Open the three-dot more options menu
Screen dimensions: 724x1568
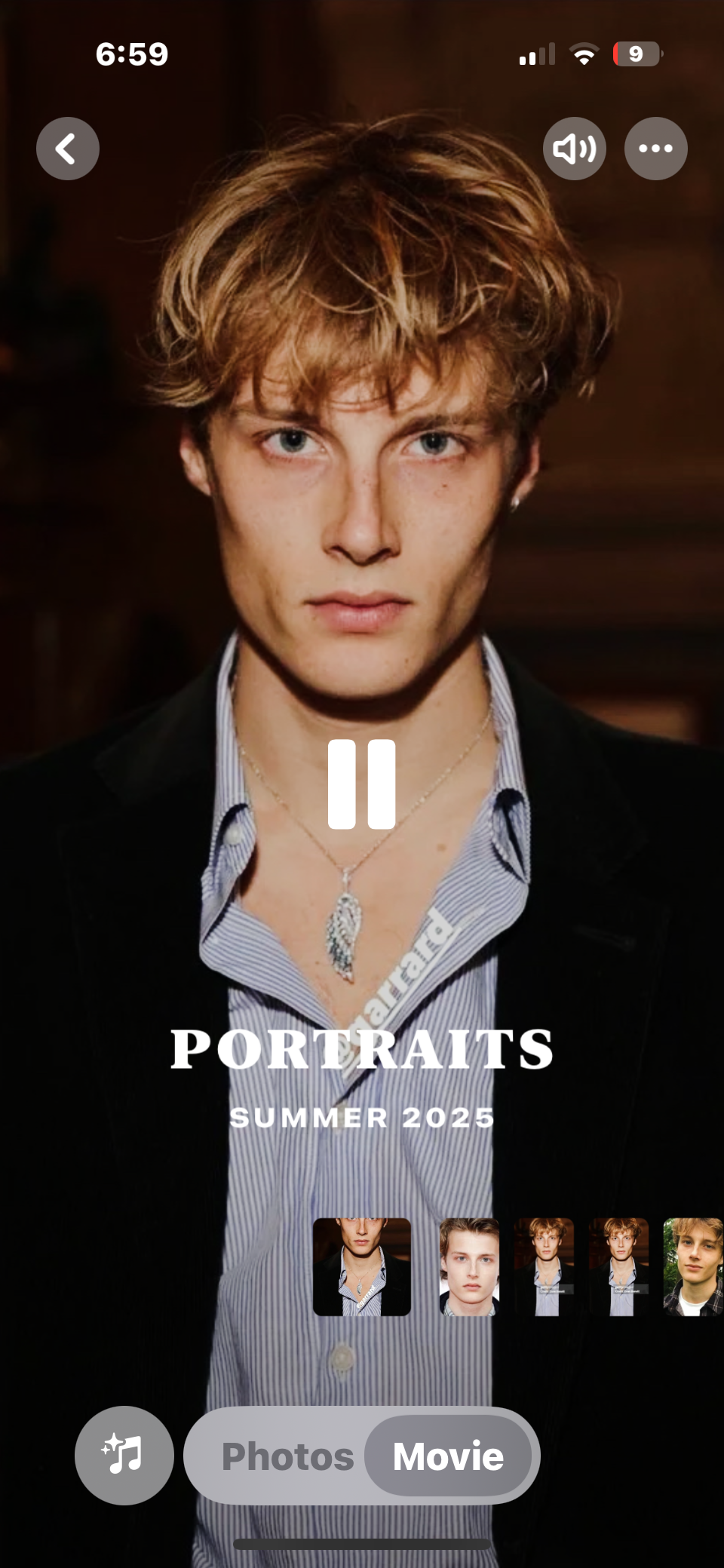(x=655, y=149)
